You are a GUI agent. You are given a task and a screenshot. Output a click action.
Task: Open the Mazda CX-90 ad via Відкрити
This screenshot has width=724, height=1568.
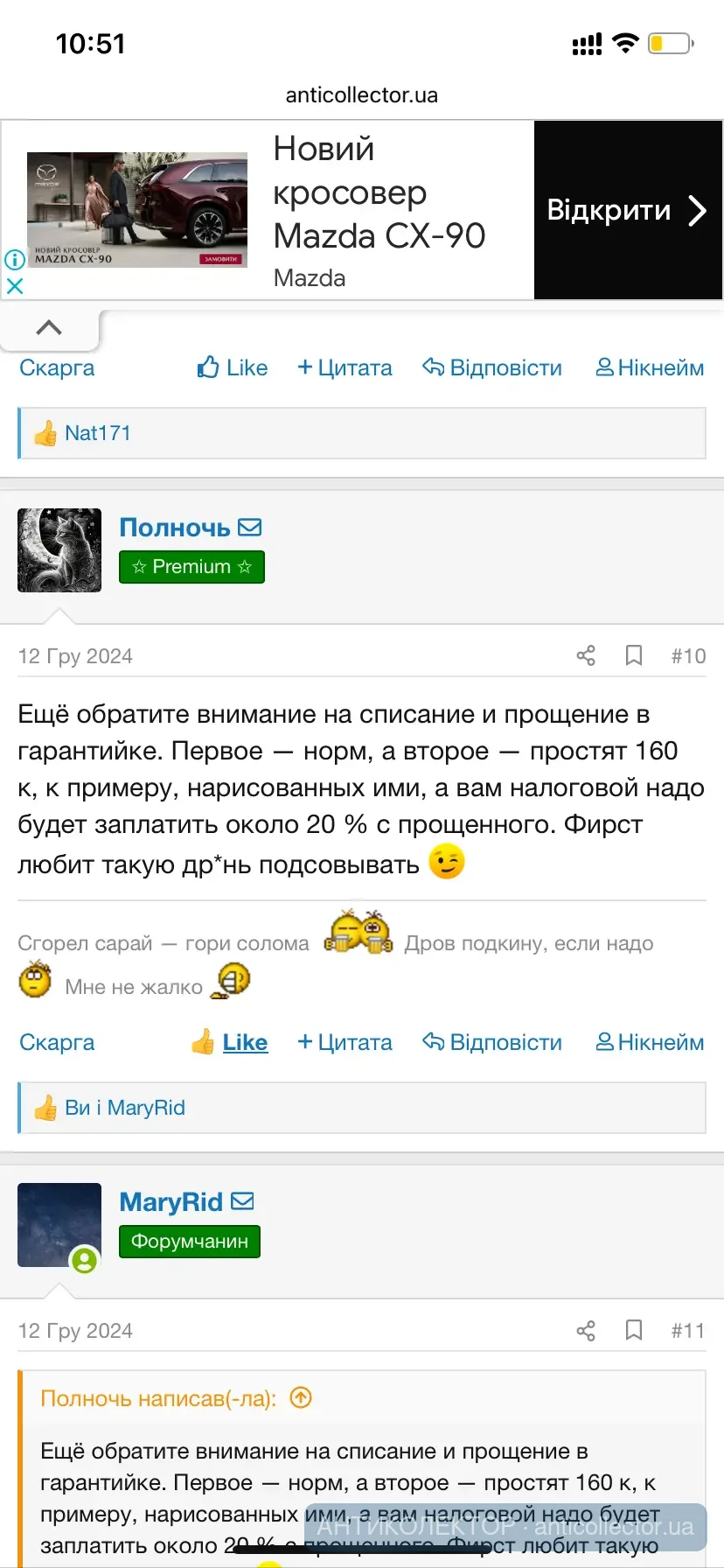[x=627, y=211]
